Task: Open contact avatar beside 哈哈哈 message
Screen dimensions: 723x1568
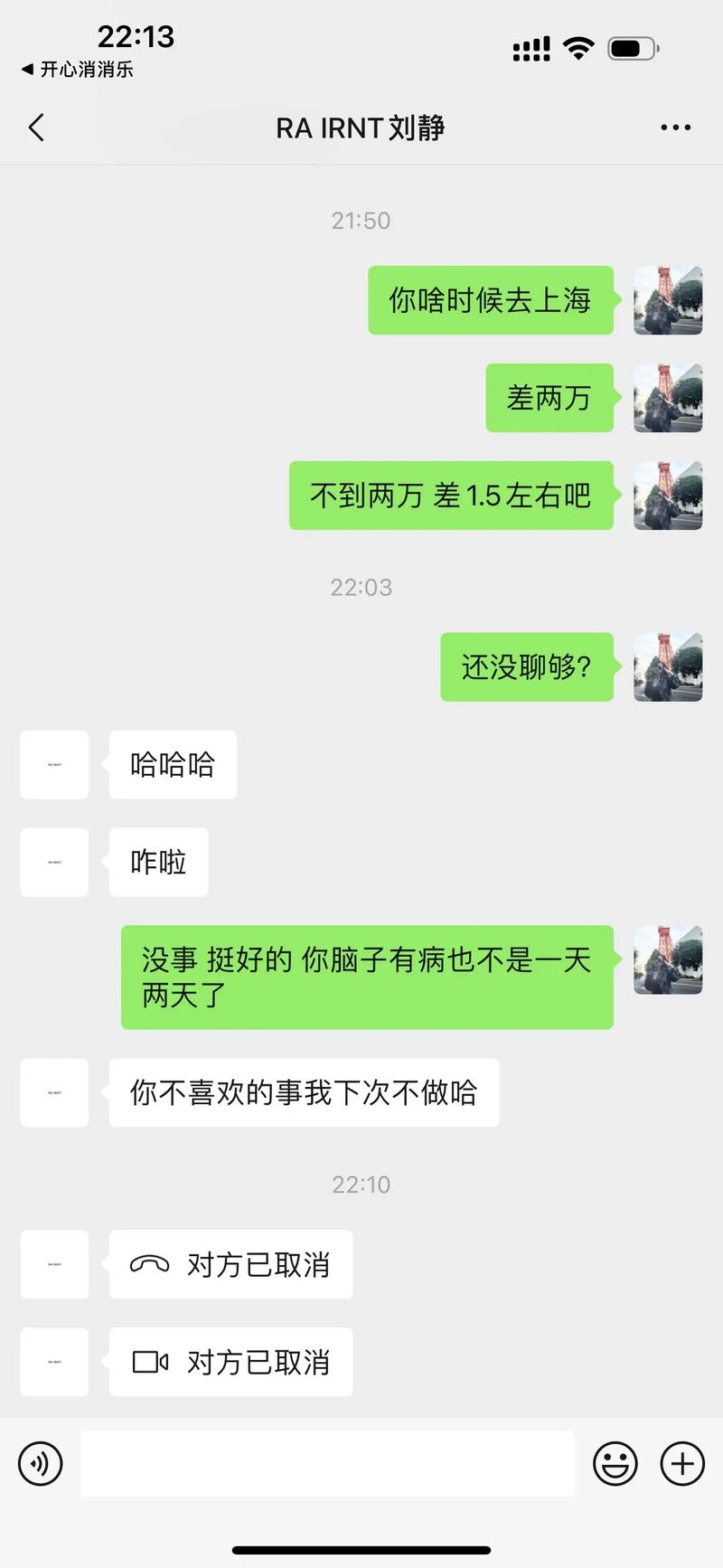Action: pos(54,765)
